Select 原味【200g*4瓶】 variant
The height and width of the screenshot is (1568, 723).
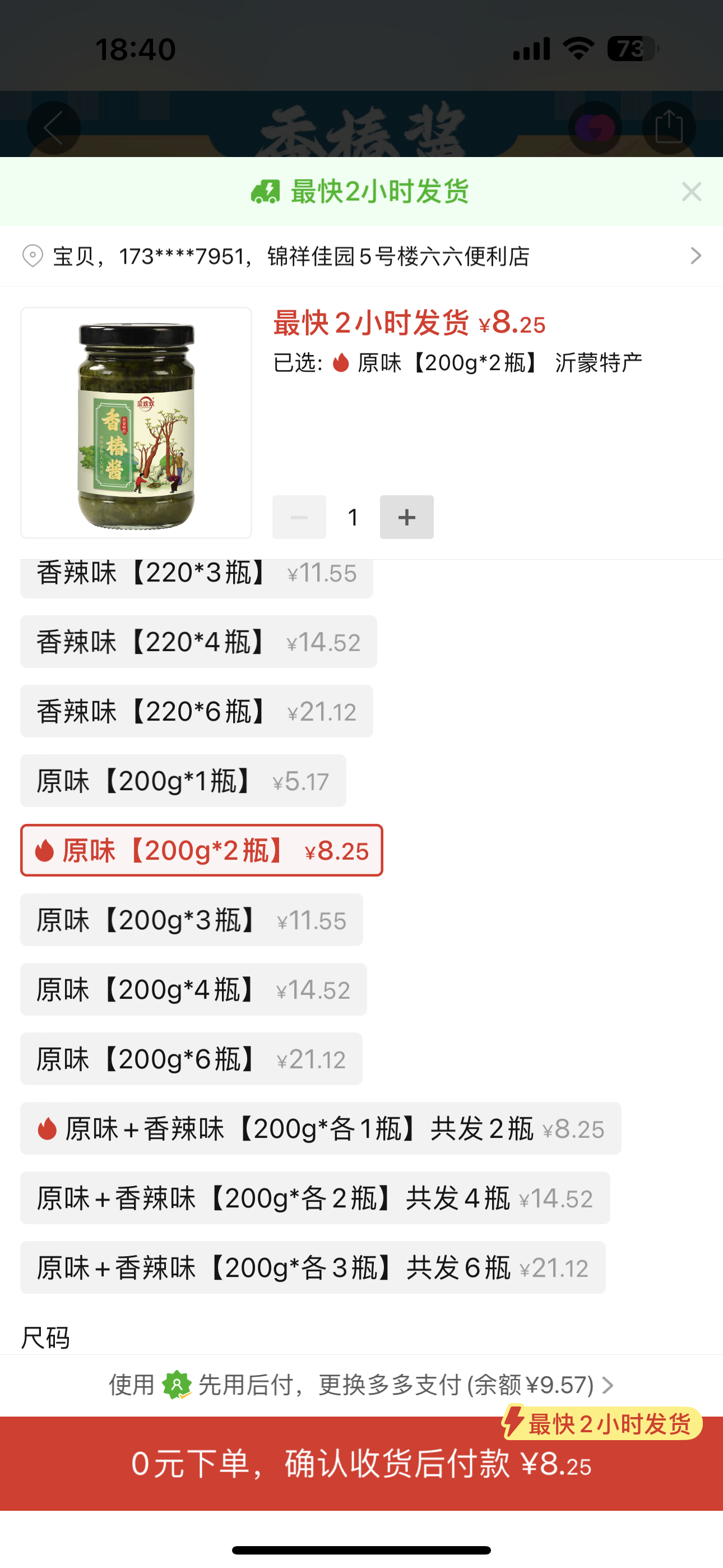click(x=193, y=989)
